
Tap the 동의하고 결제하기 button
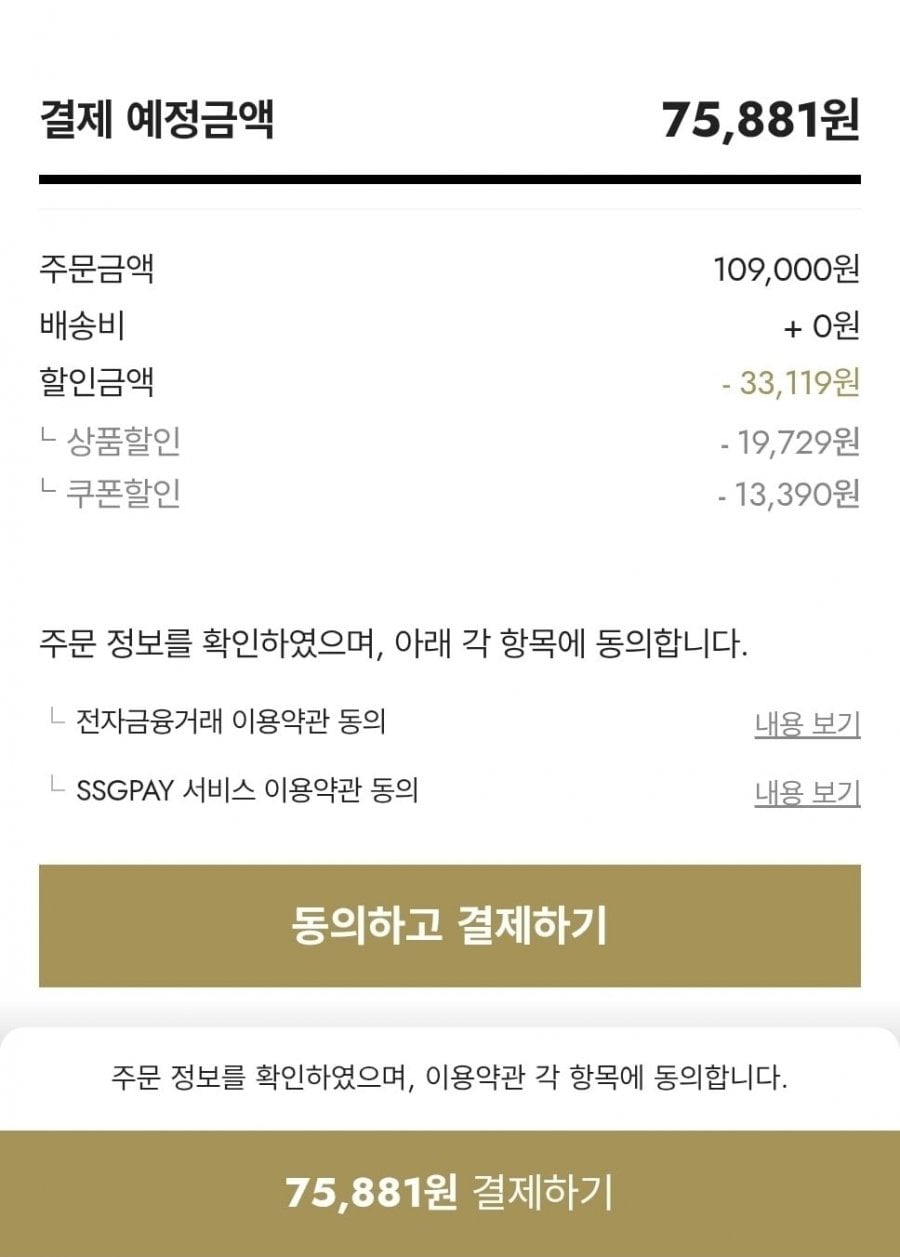click(x=449, y=926)
